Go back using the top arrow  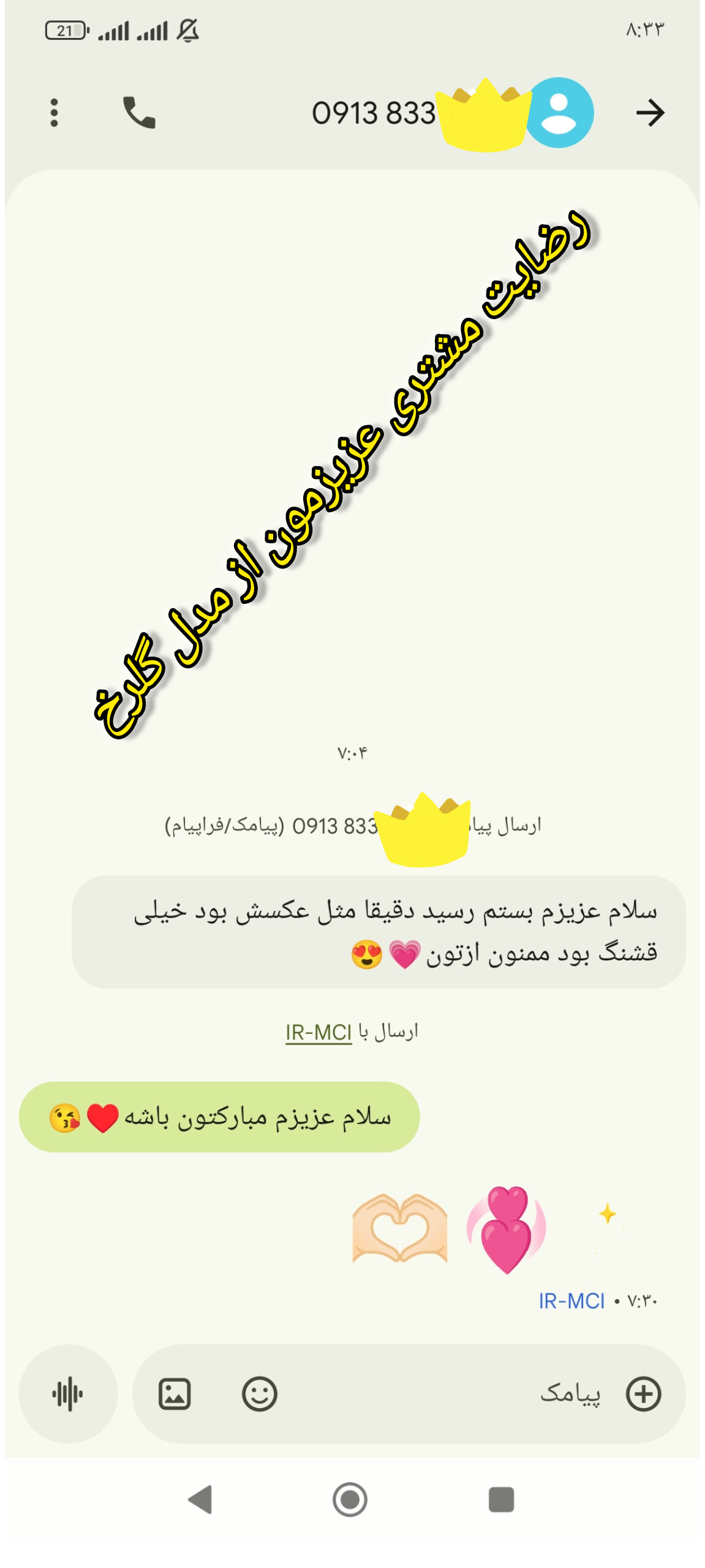click(x=650, y=113)
